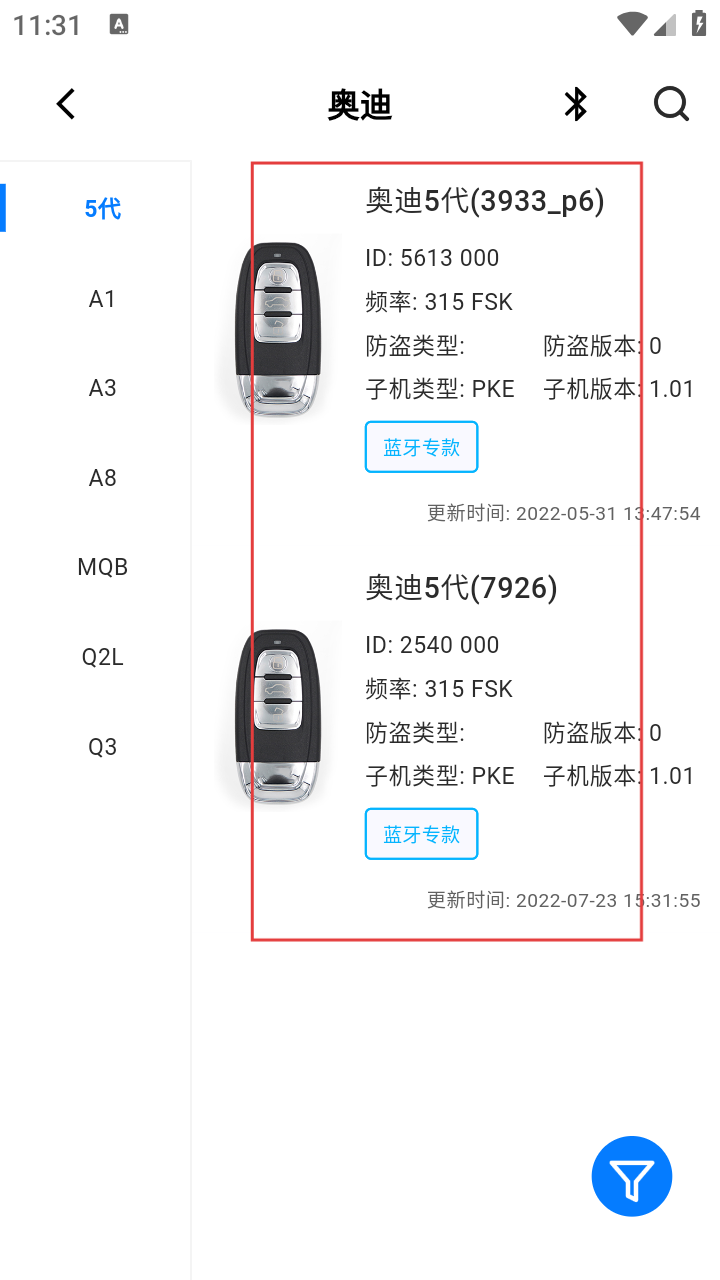Screen dimensions: 720x1280
Task: Switch to the A3 category
Action: [x=102, y=388]
